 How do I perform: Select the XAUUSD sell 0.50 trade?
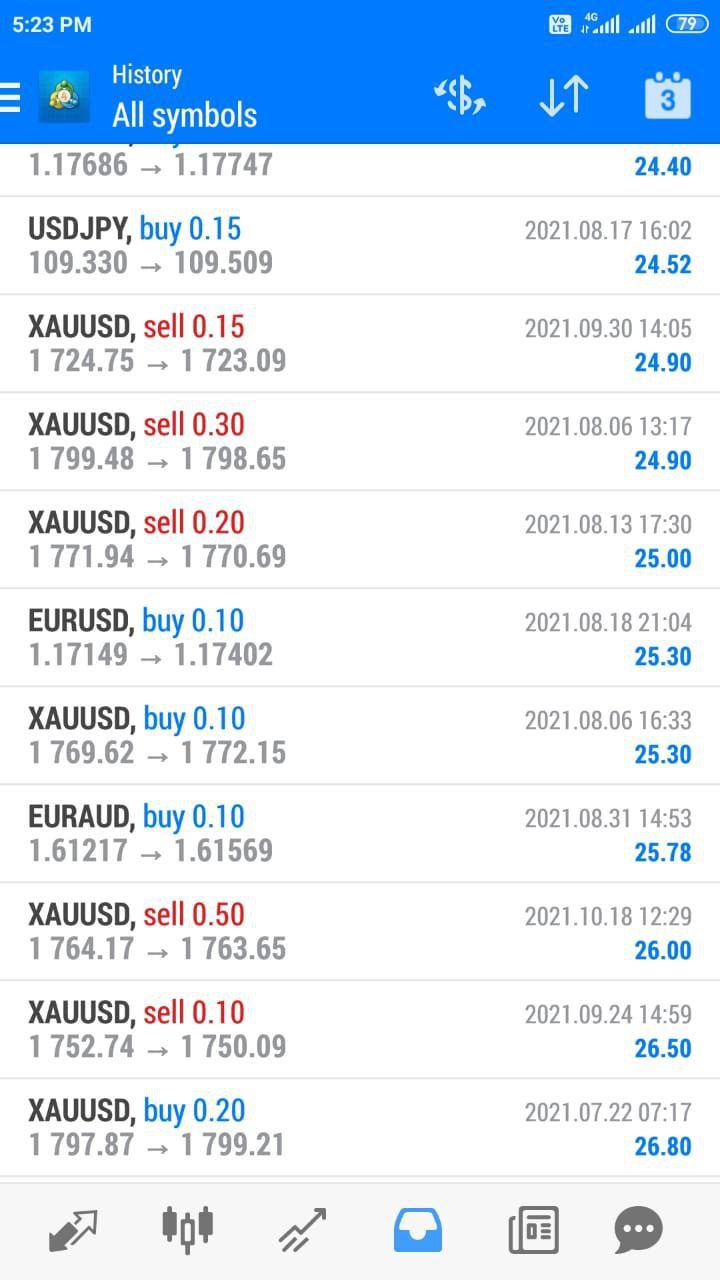[x=360, y=932]
